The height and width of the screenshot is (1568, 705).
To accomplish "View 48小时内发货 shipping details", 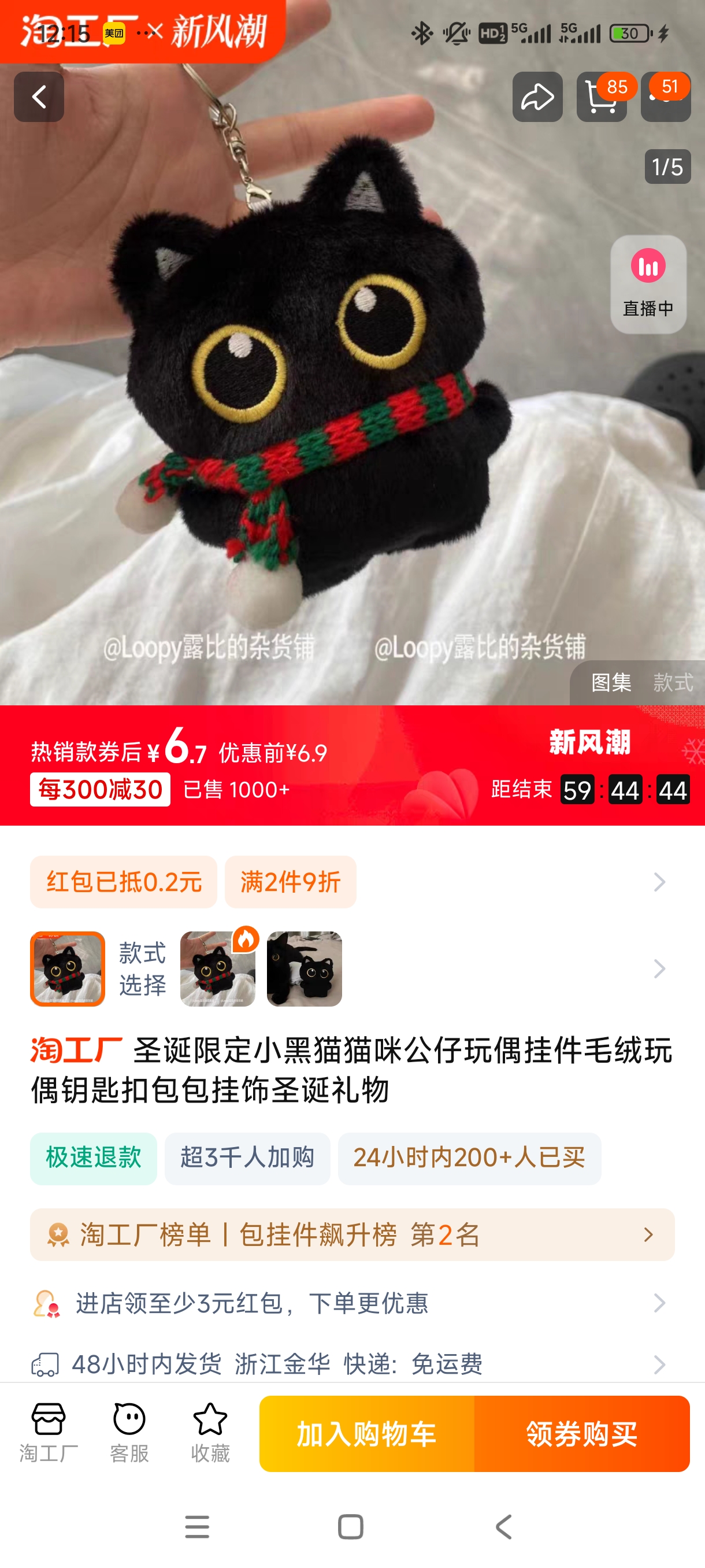I will [x=351, y=1364].
